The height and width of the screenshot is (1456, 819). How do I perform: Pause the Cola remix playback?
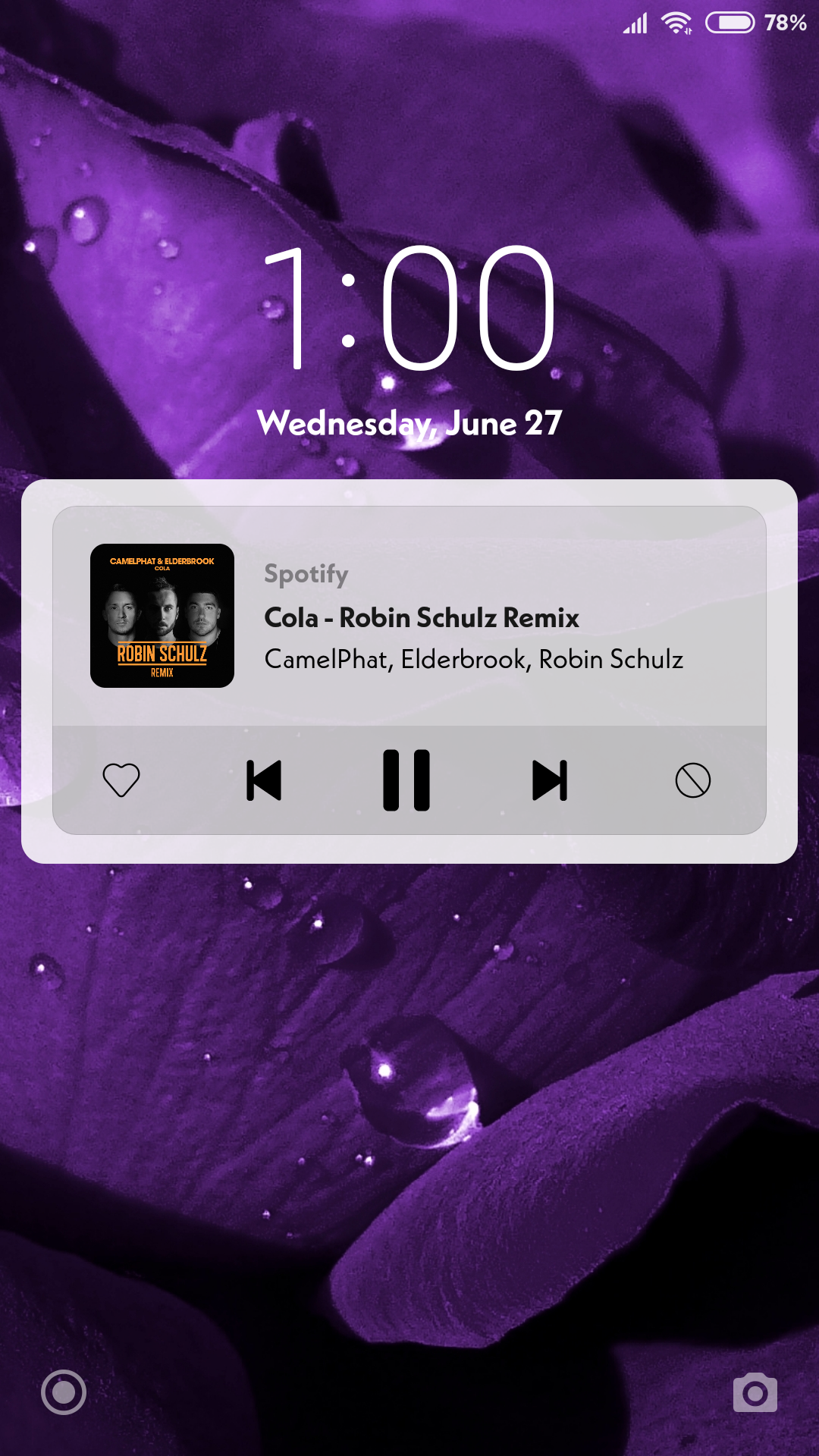[406, 780]
